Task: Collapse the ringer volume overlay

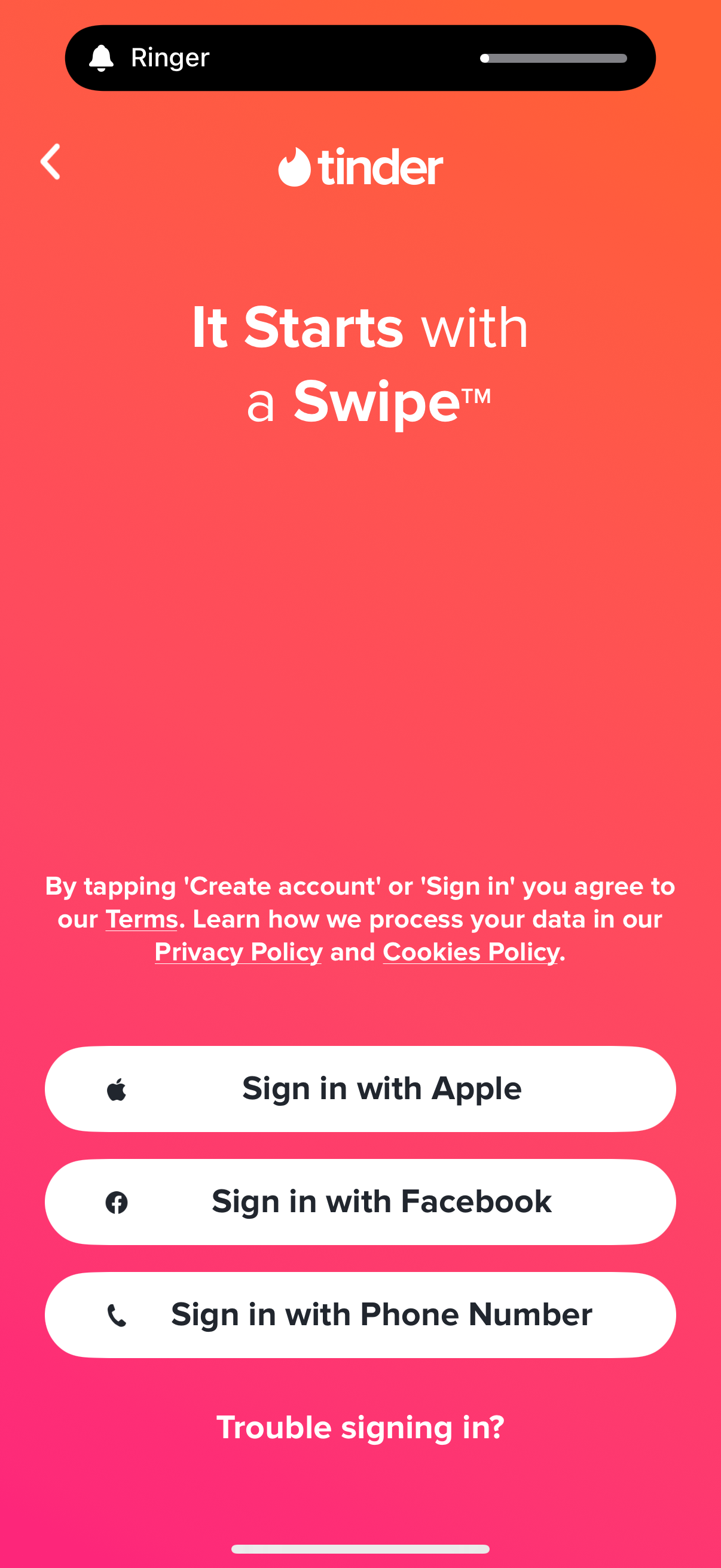Action: (360, 58)
